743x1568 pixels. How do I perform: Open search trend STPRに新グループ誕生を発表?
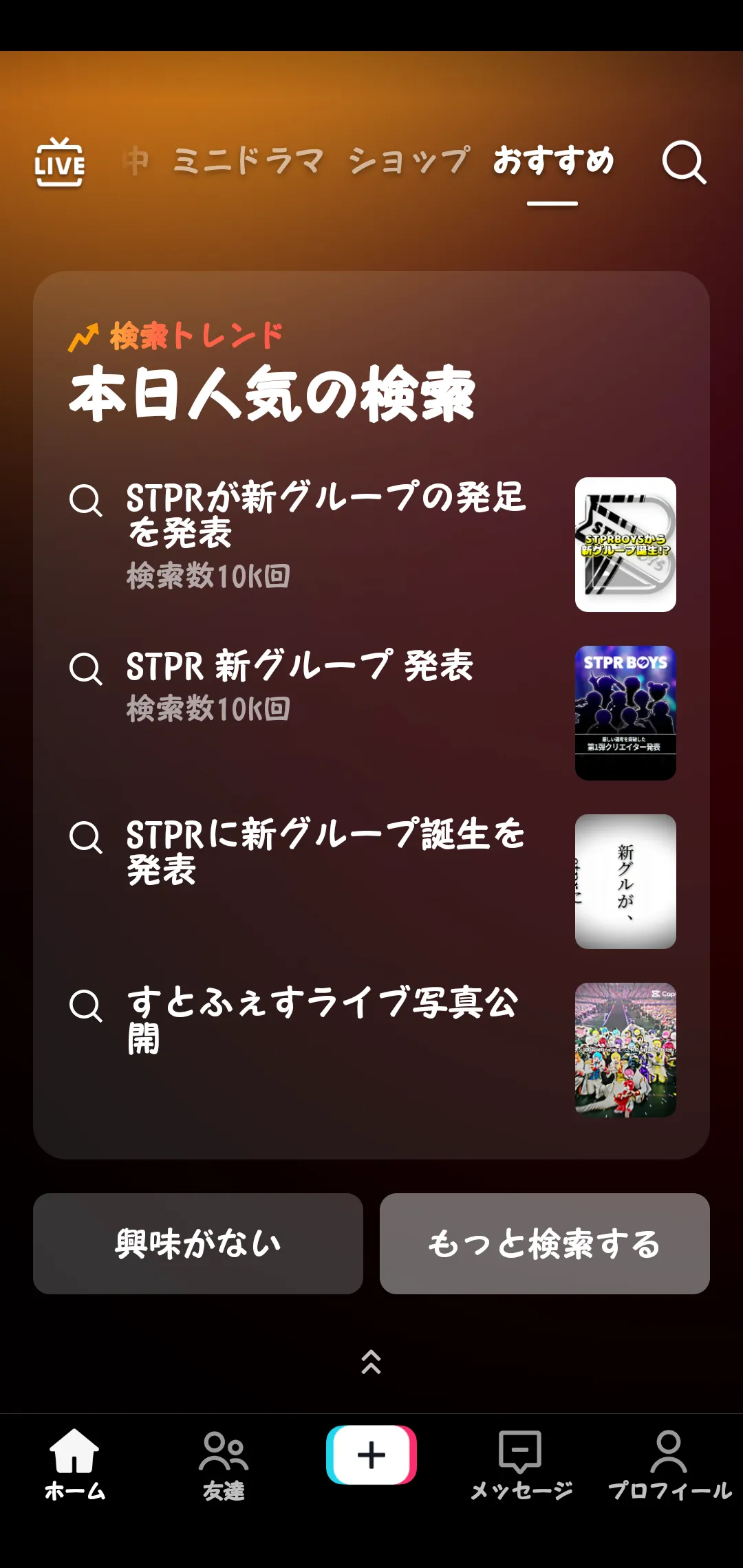[326, 851]
